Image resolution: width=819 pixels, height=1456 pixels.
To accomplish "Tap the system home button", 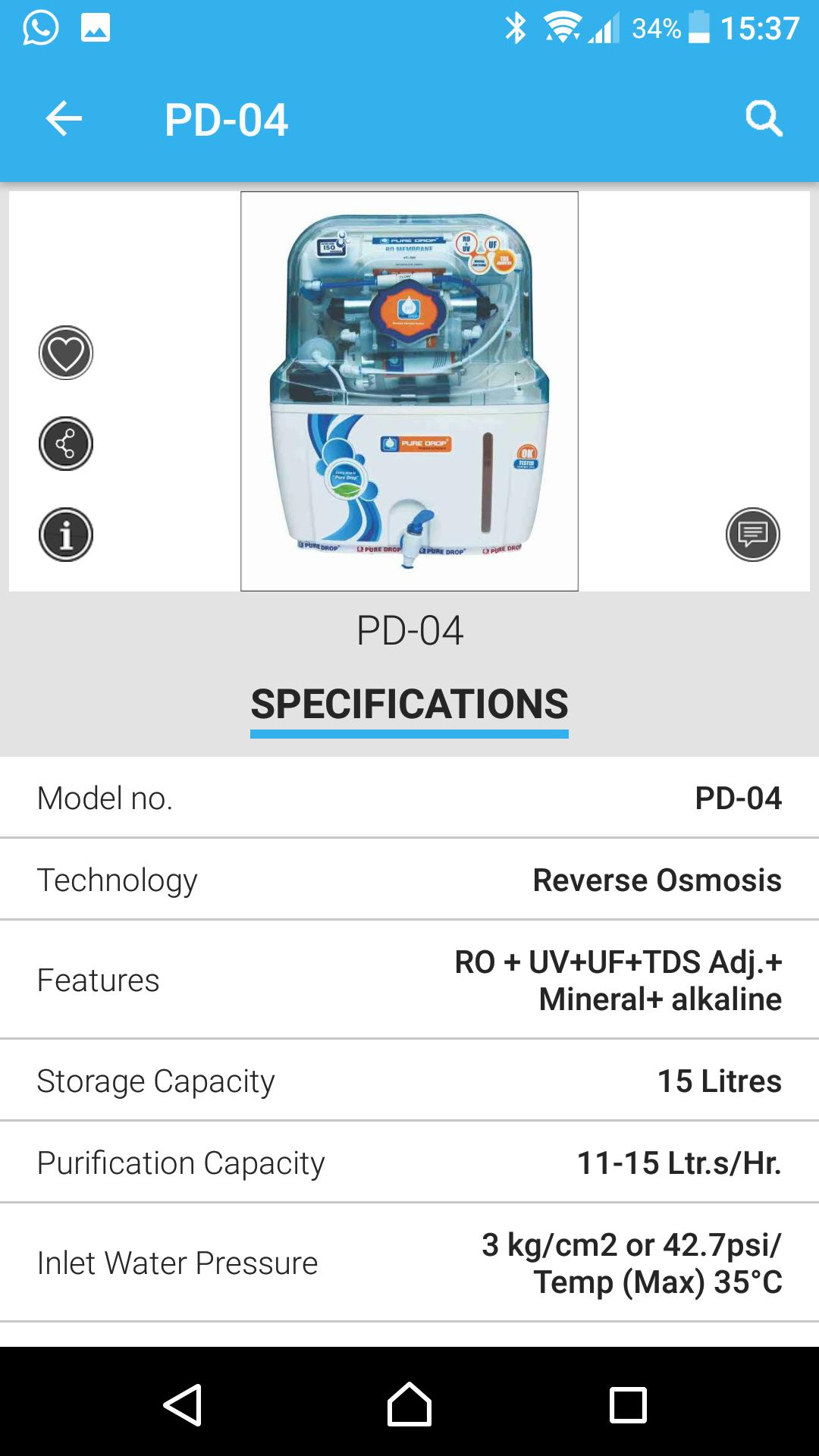I will (409, 1404).
